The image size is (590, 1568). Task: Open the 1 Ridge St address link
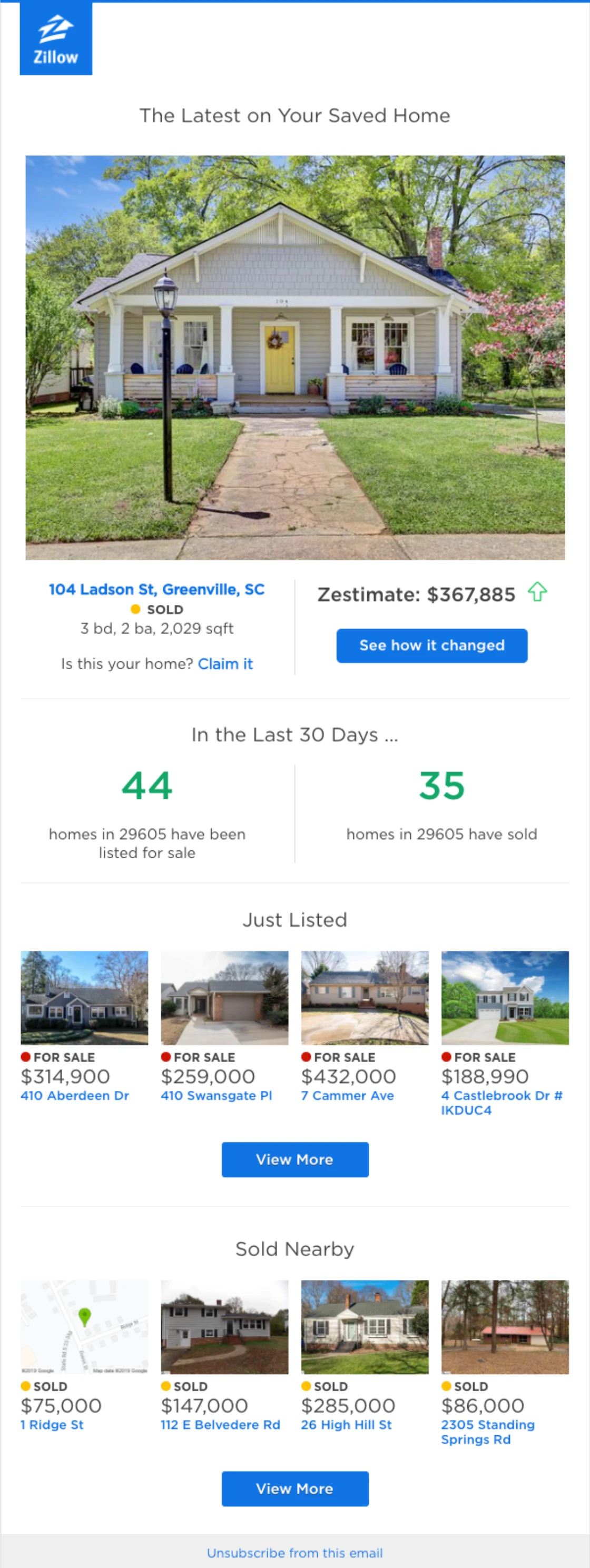point(52,1424)
